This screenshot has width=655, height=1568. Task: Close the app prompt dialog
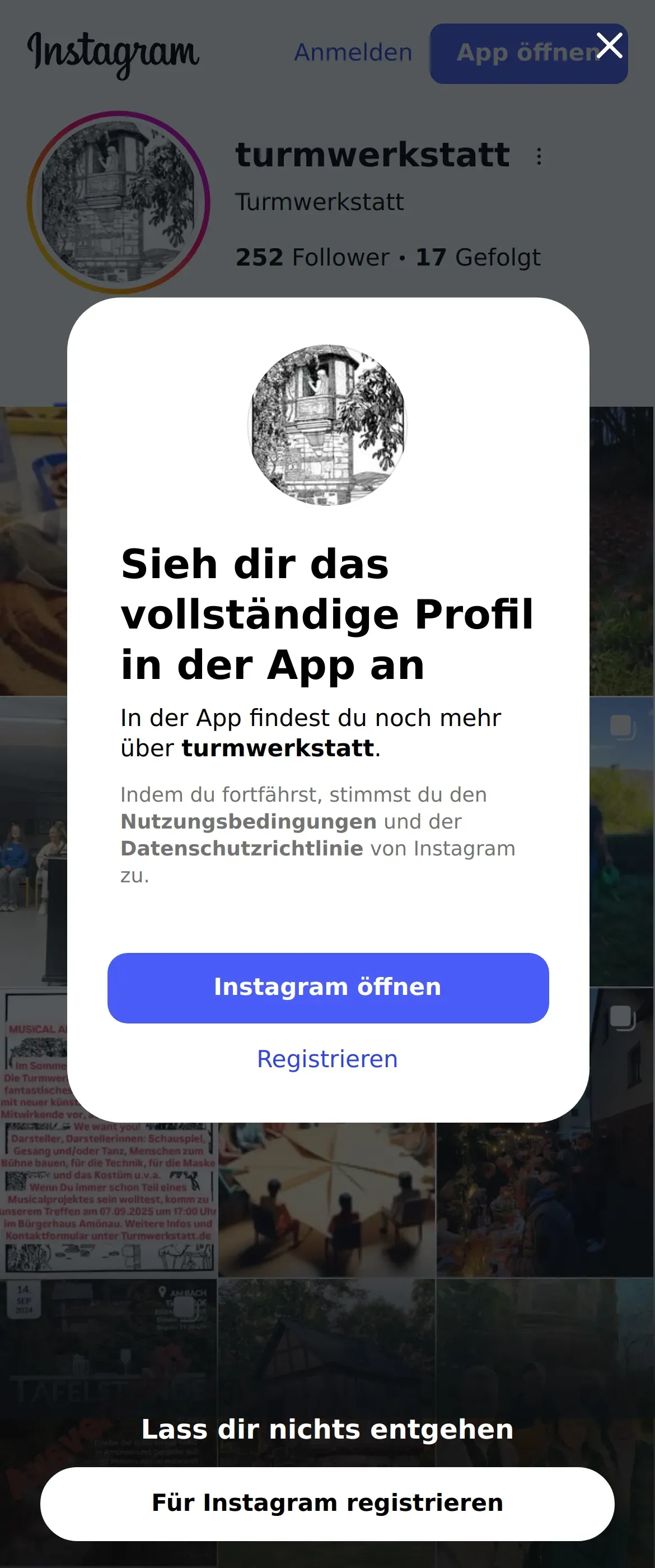click(610, 45)
